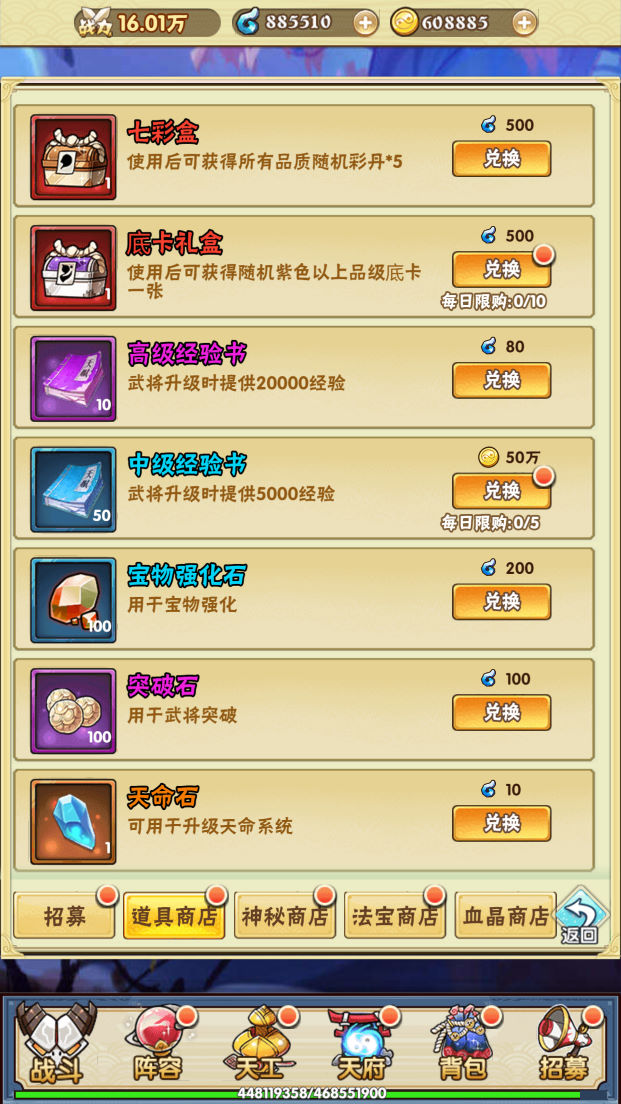Exchange for 中级经验书 with gold
The image size is (621, 1104).
tap(501, 491)
